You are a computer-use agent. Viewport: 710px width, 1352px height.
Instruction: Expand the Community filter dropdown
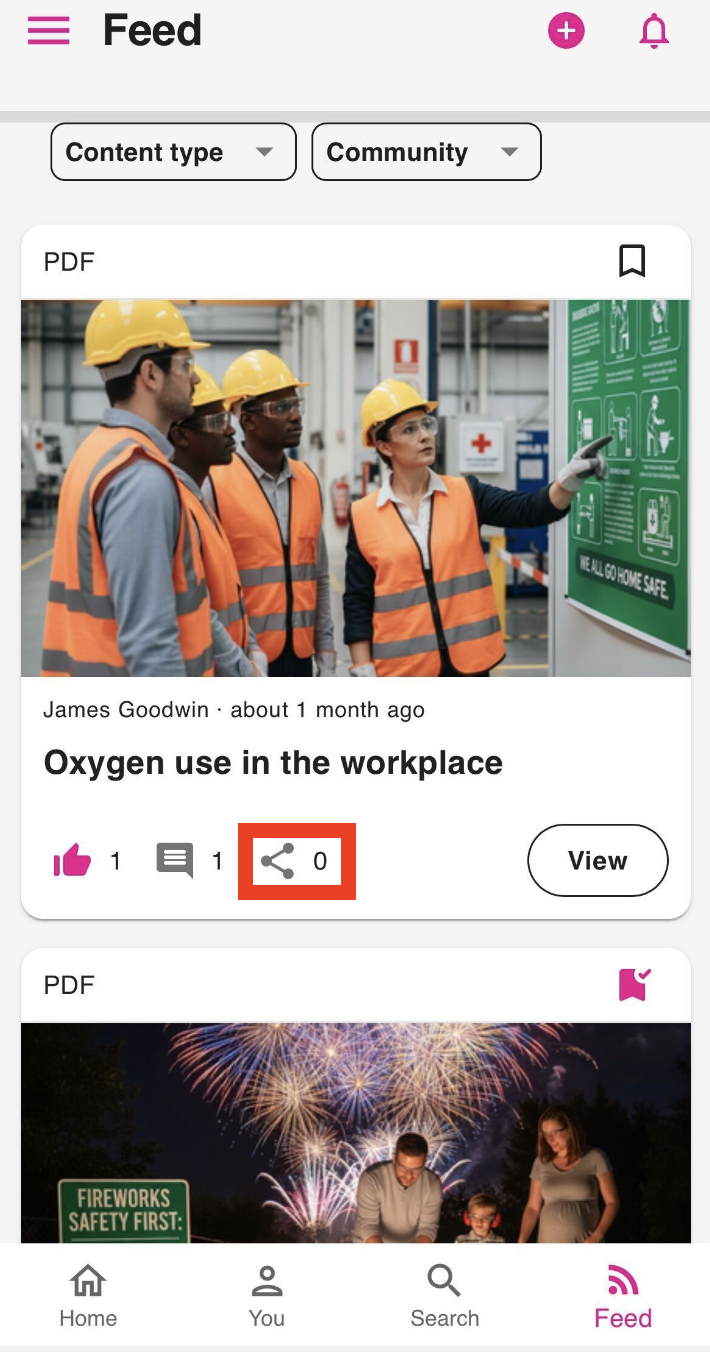[426, 152]
